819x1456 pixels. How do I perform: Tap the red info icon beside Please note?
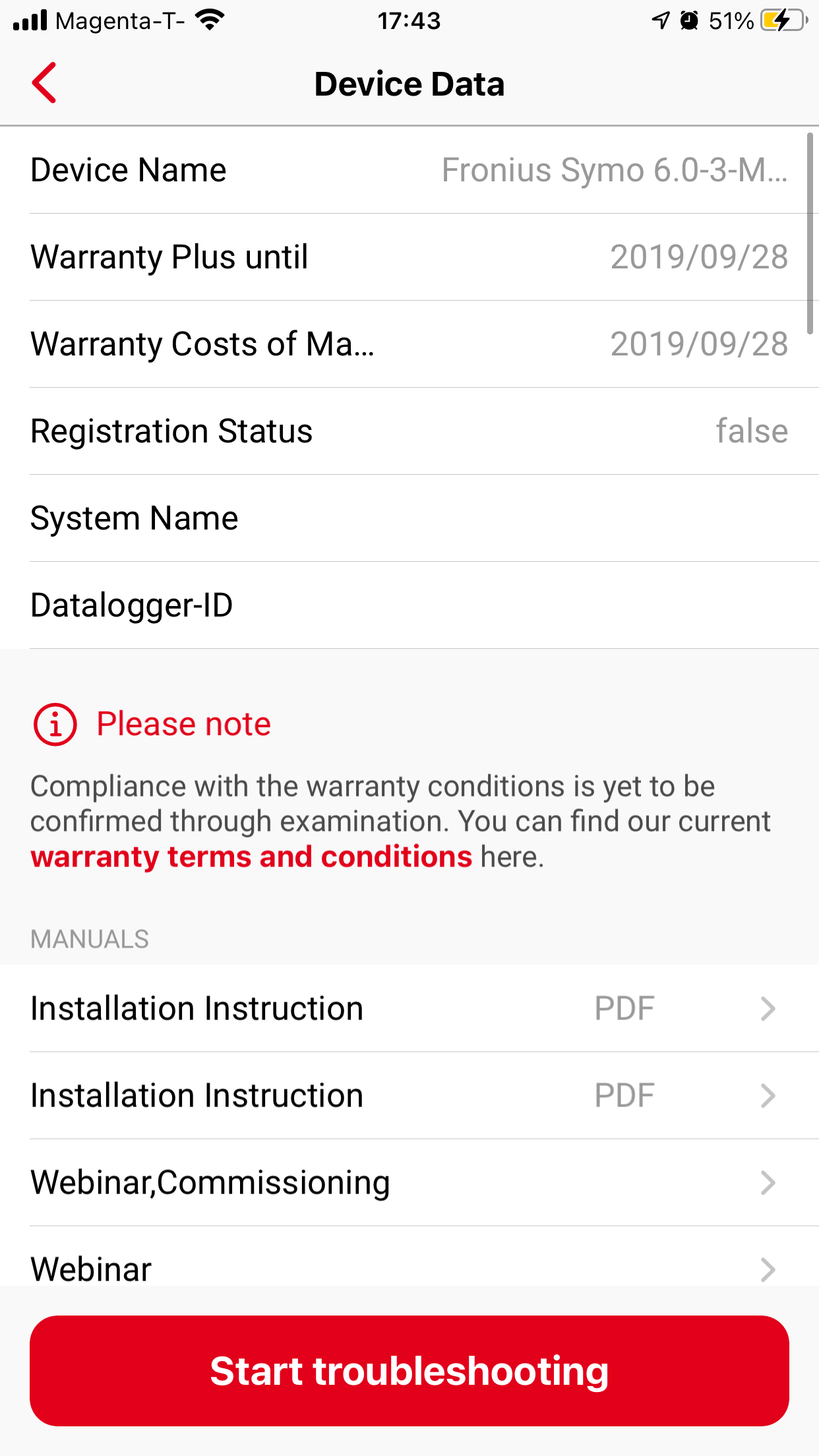pyautogui.click(x=55, y=724)
